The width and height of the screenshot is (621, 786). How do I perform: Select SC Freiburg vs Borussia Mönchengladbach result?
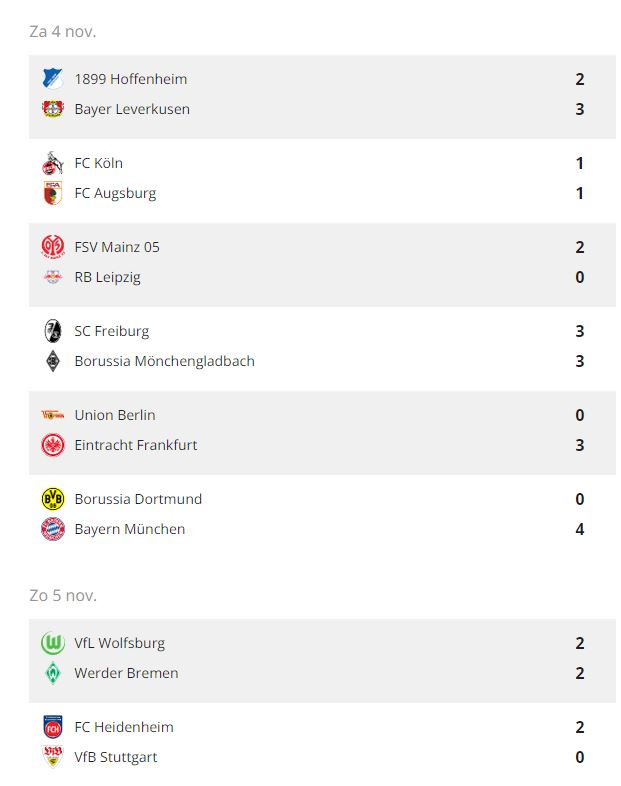[322, 346]
